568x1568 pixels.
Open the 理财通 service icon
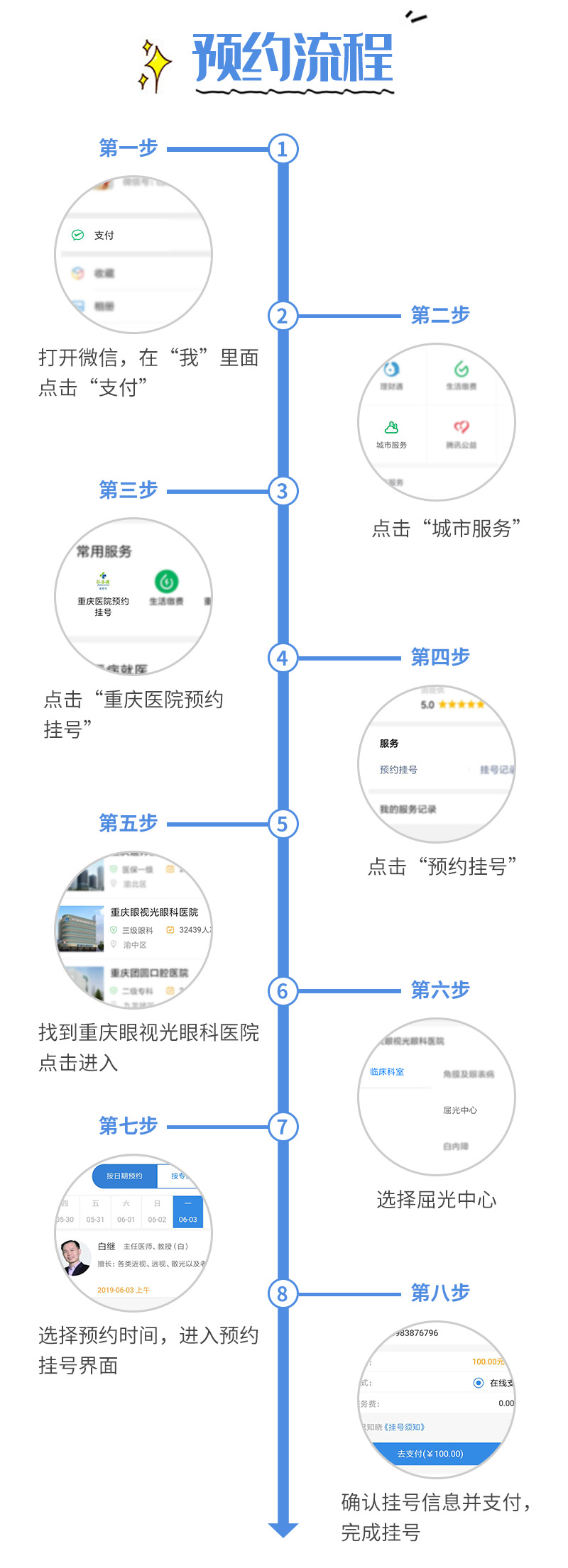pyautogui.click(x=391, y=369)
